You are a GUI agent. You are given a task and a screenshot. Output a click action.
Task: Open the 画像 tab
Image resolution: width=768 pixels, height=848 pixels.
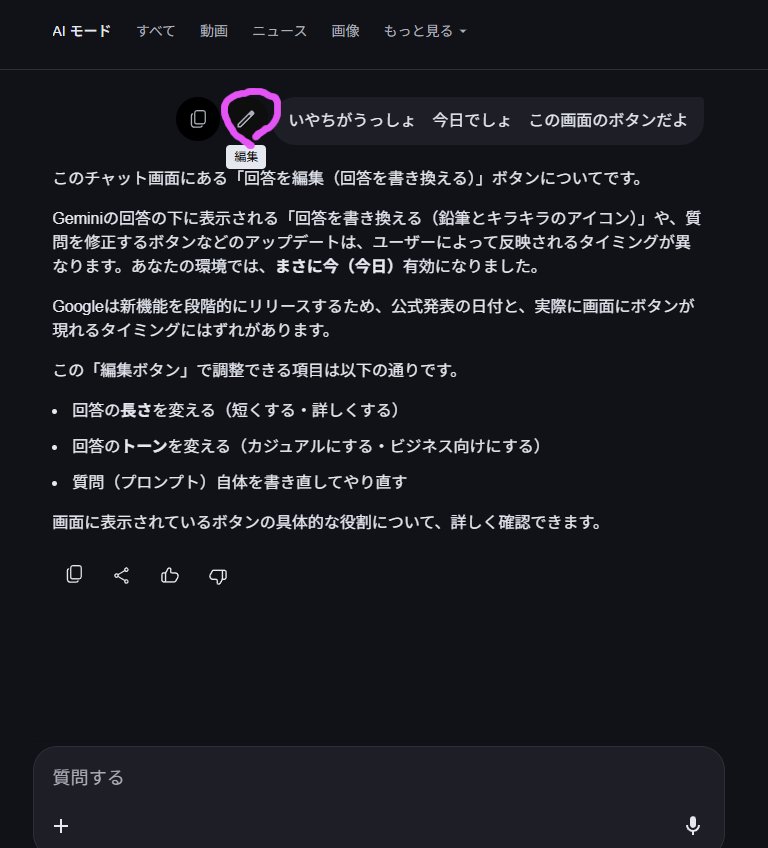click(x=346, y=31)
